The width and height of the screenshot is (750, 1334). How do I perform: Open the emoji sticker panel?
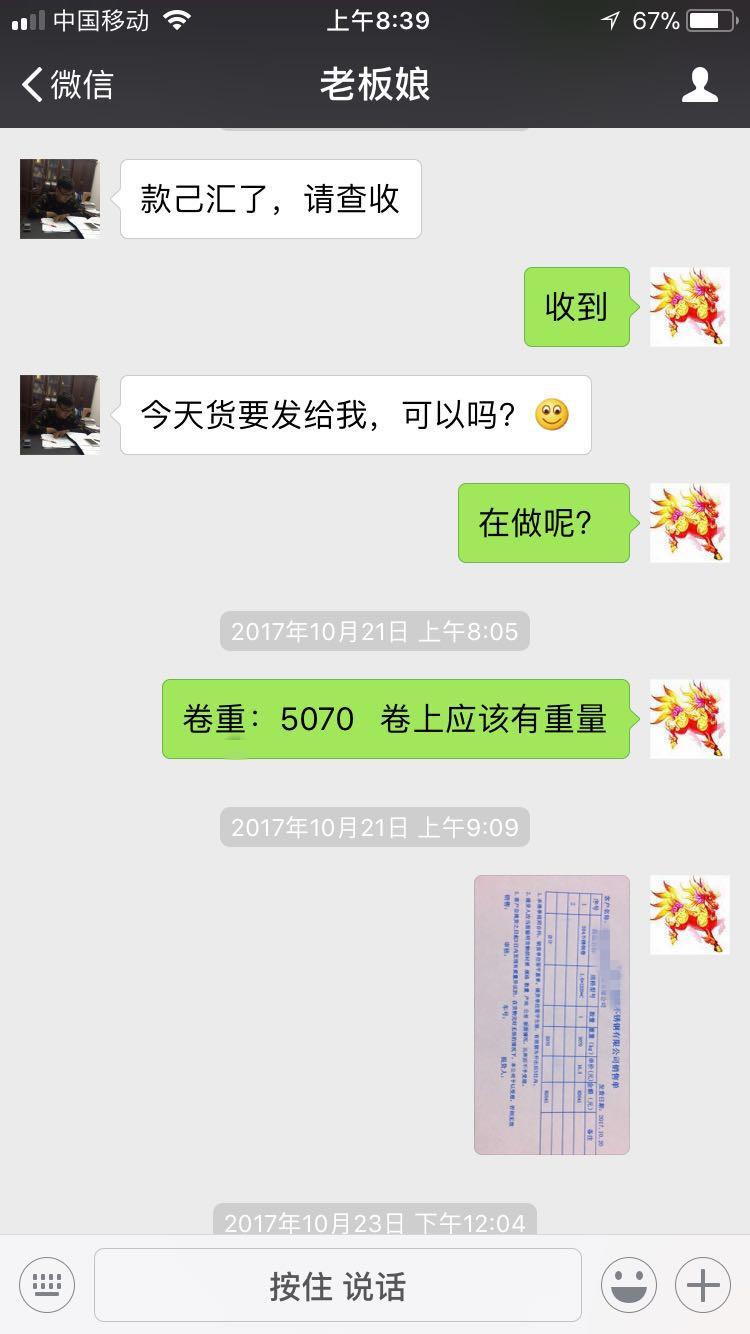(629, 1285)
